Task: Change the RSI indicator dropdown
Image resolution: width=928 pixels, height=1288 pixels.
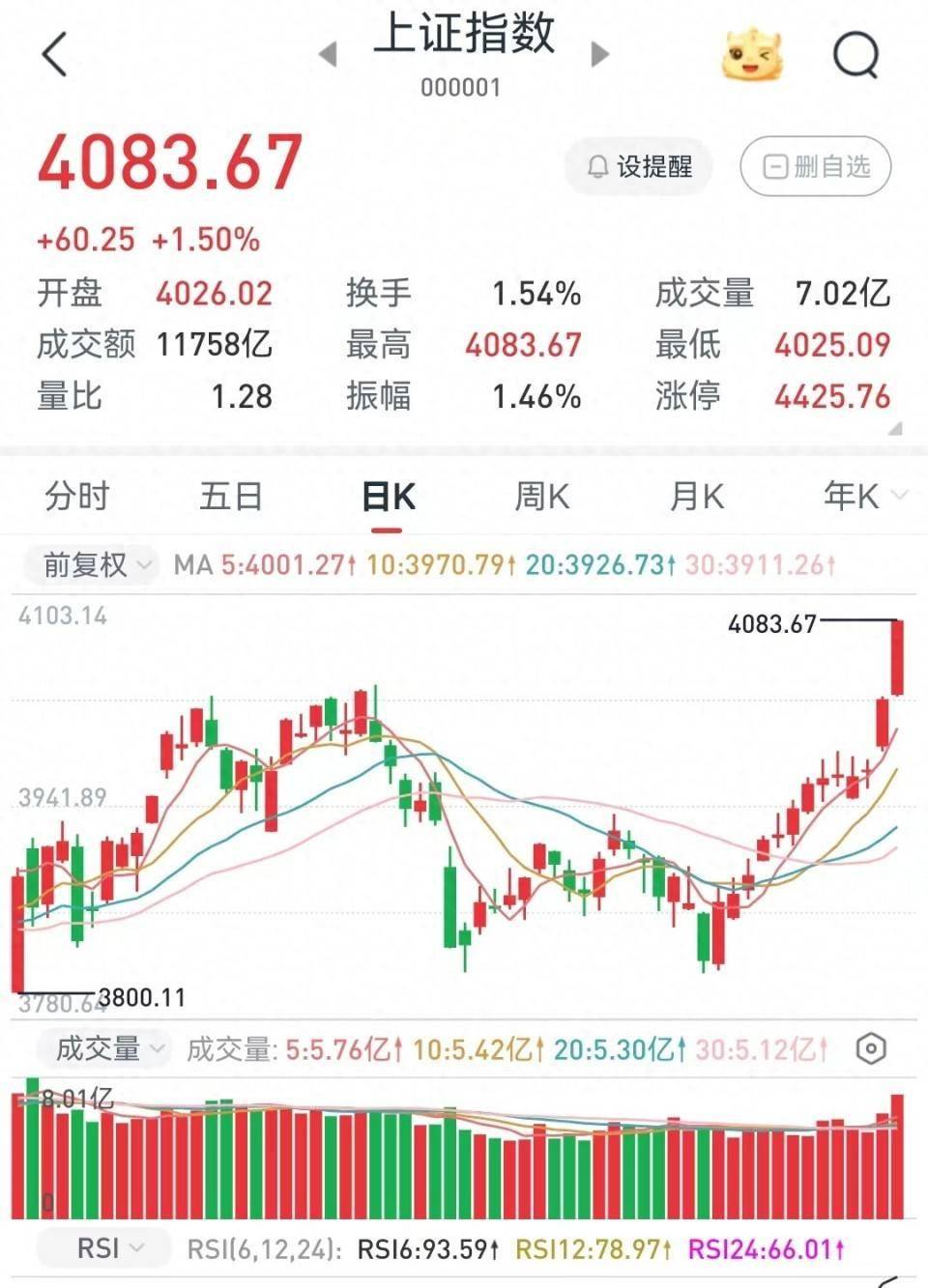Action: [109, 1248]
